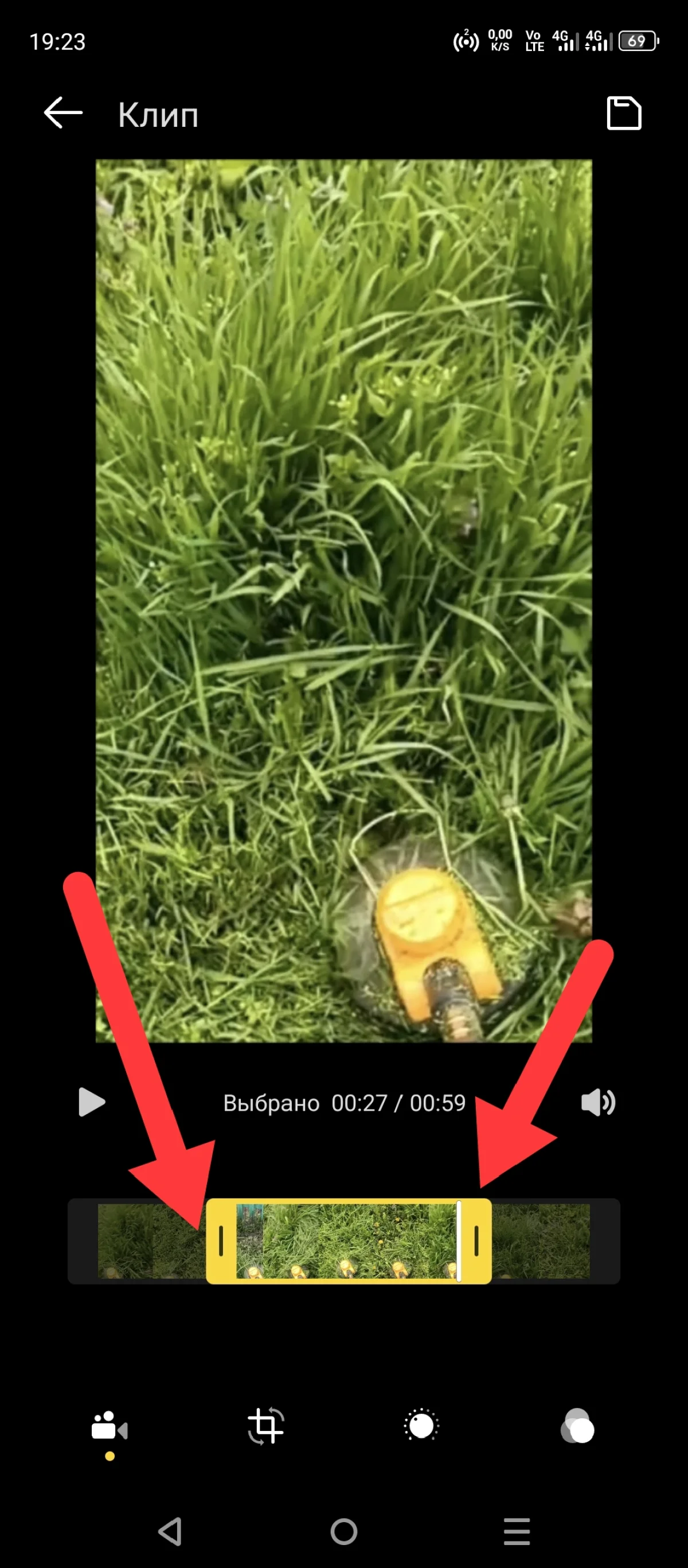Go back from the Клип editor
688x1568 pixels.
pyautogui.click(x=63, y=113)
